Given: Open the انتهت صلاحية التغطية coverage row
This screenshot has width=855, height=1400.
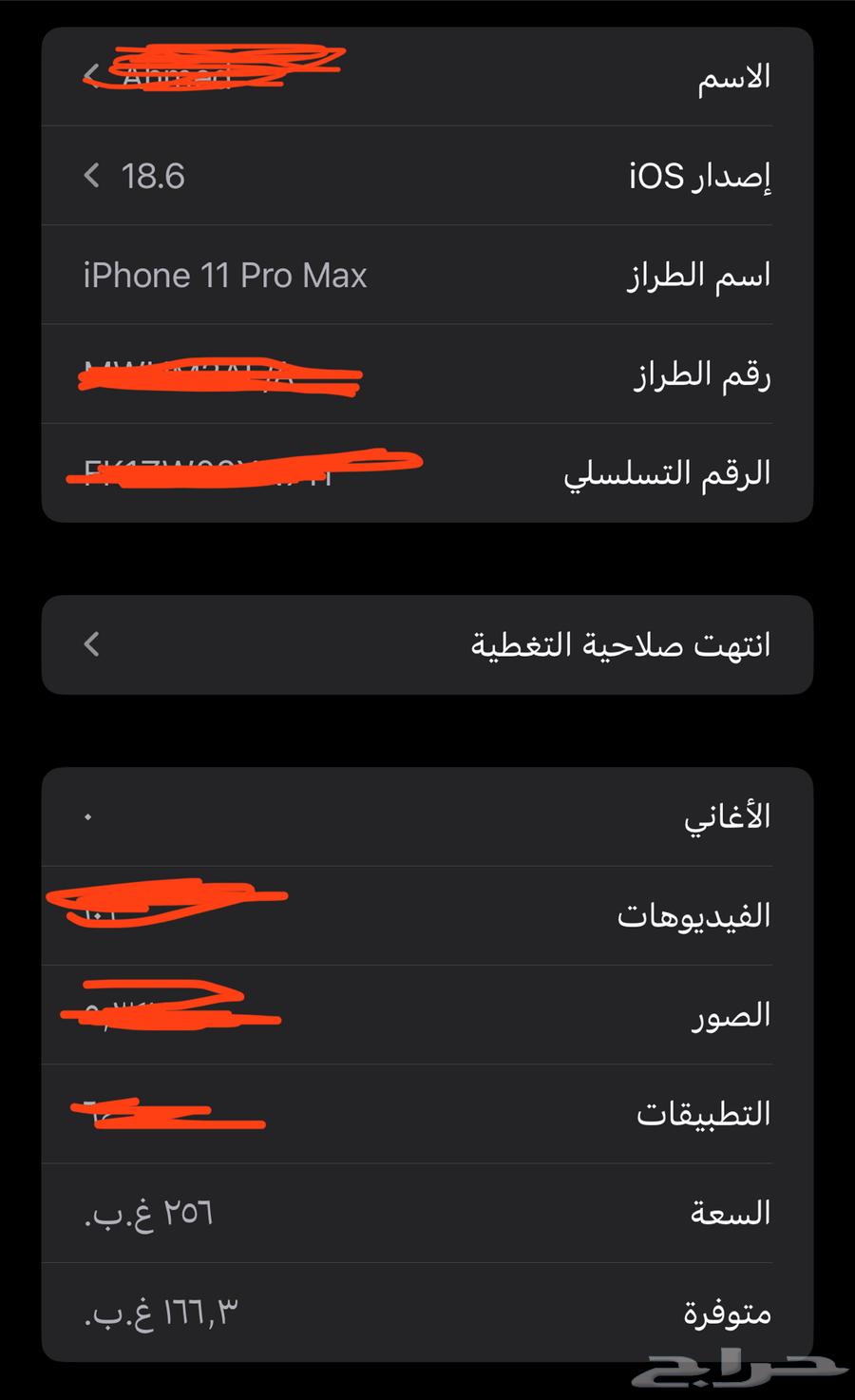Looking at the screenshot, I should tap(427, 644).
